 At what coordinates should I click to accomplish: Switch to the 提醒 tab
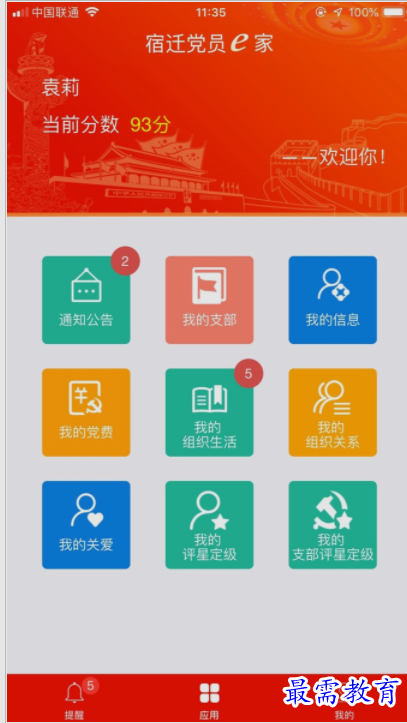pyautogui.click(x=74, y=699)
